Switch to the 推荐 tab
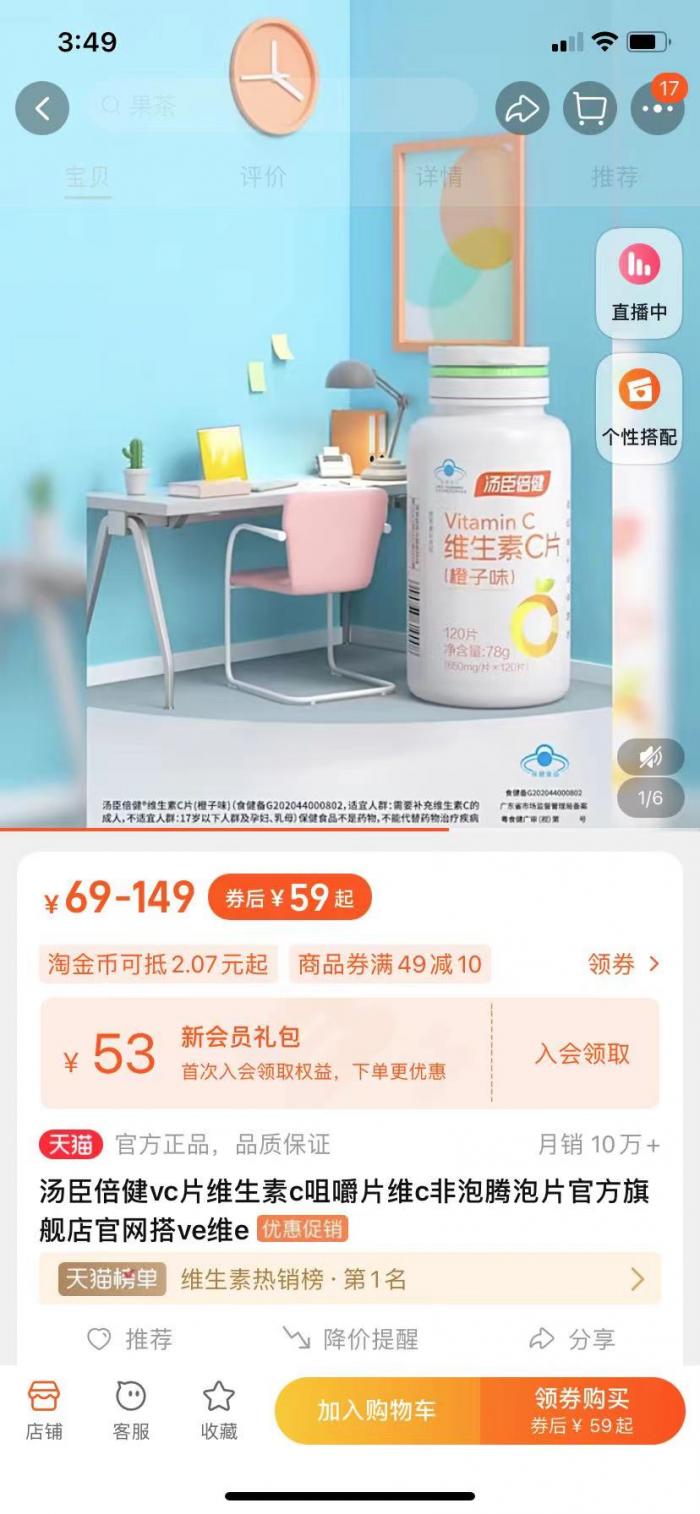 pyautogui.click(x=614, y=178)
